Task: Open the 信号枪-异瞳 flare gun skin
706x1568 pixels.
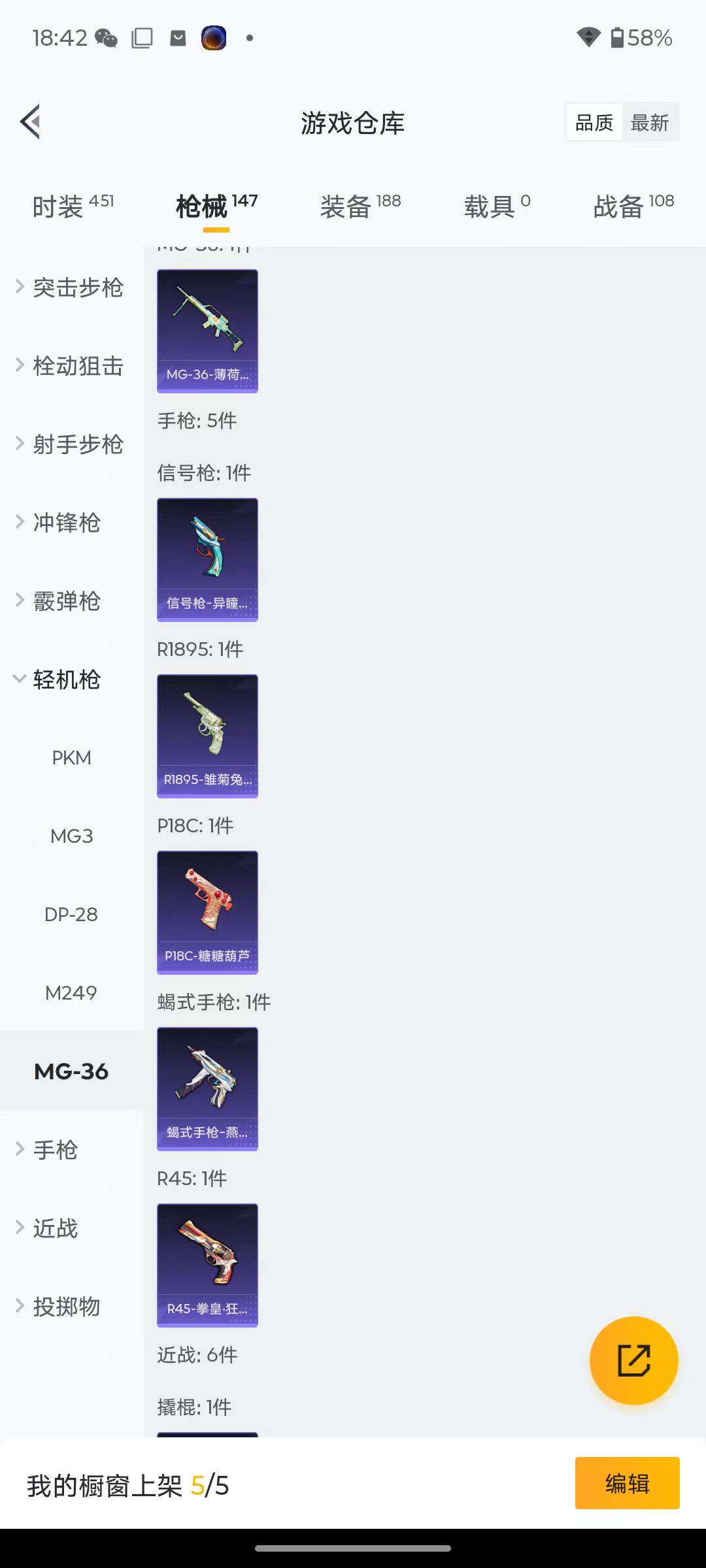Action: [x=207, y=559]
